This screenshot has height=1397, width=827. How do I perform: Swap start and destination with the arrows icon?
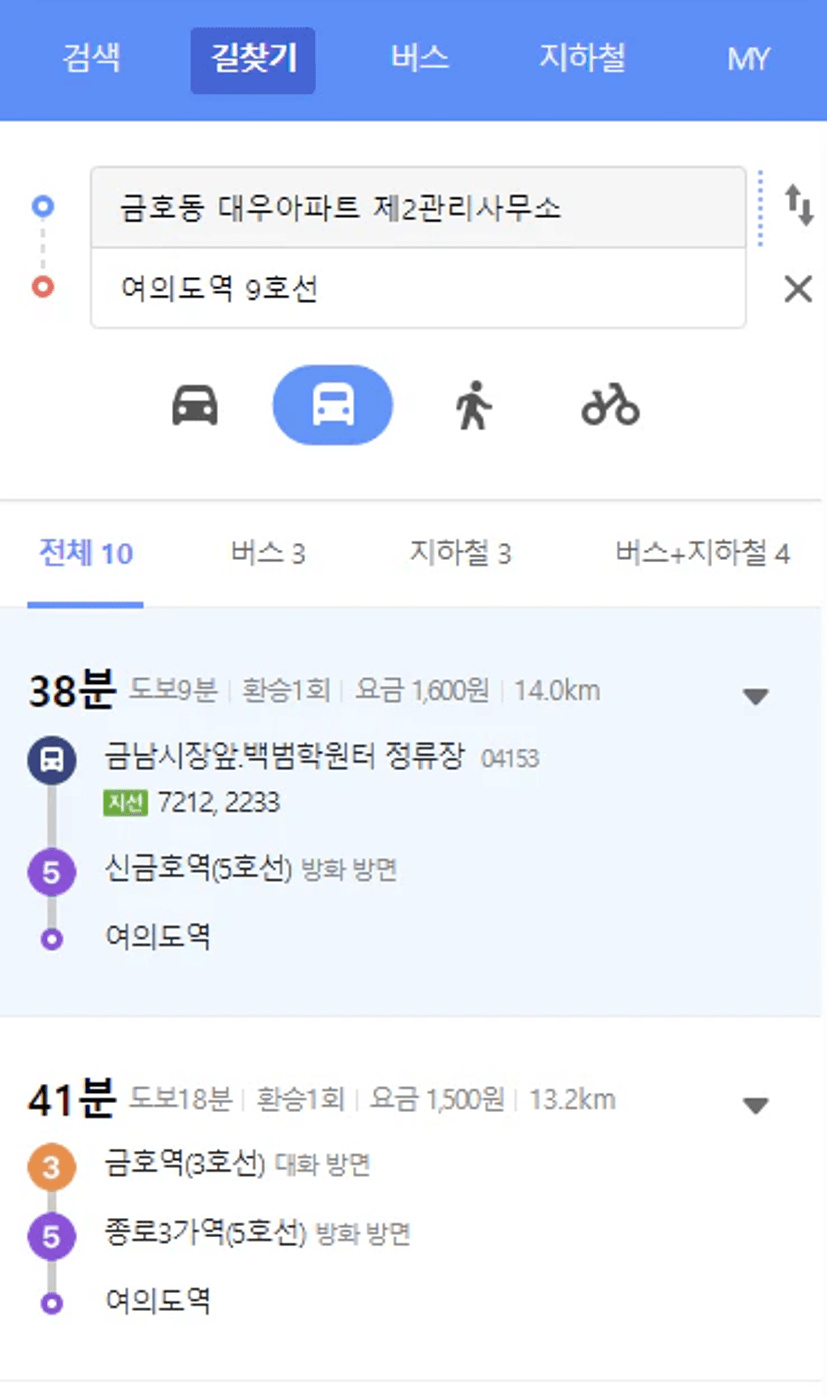click(x=799, y=204)
